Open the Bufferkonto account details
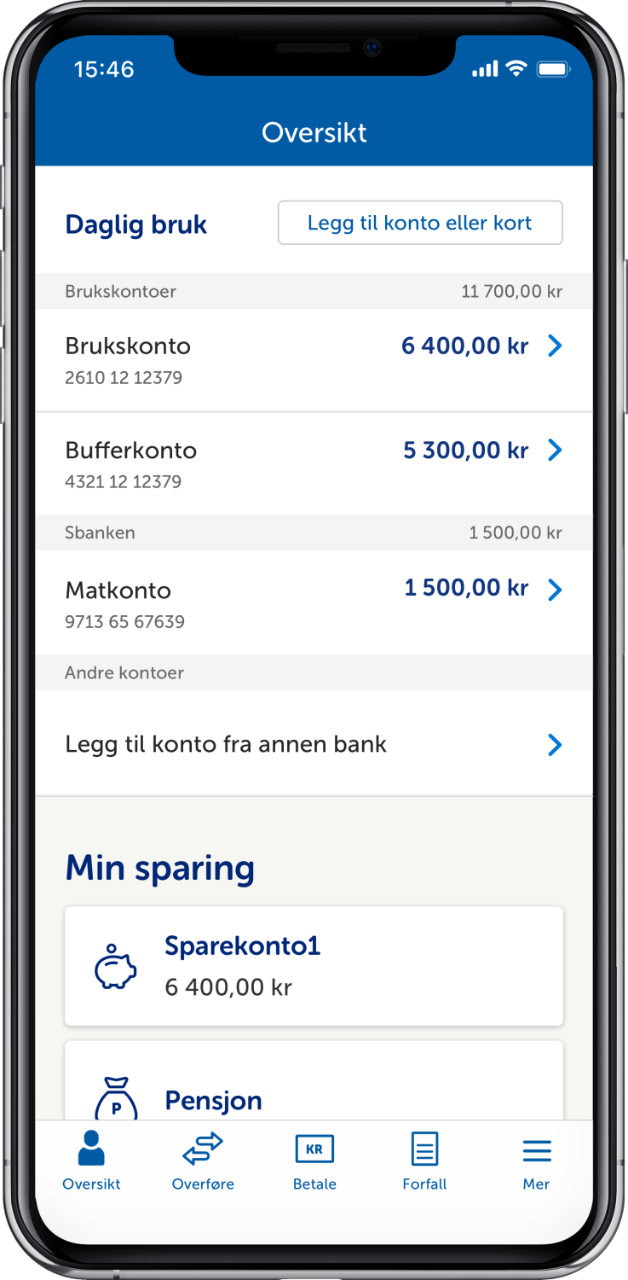 [313, 464]
